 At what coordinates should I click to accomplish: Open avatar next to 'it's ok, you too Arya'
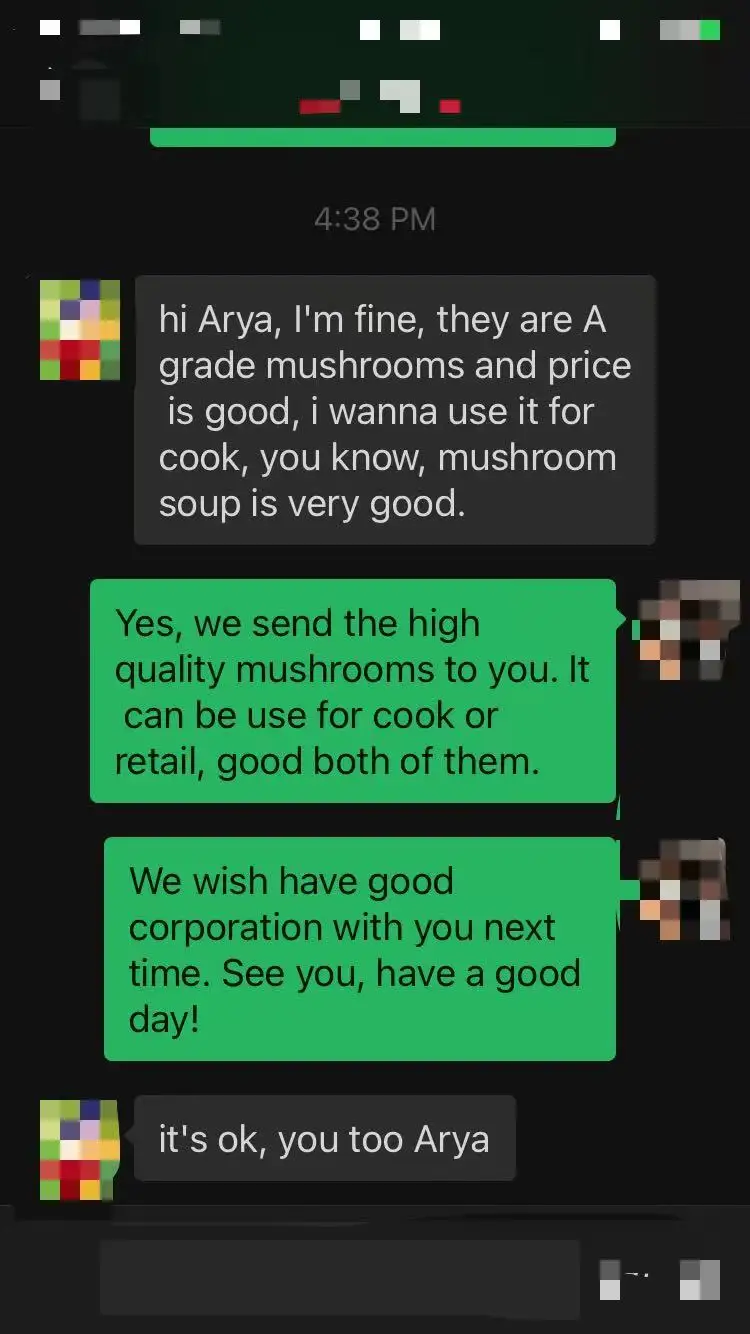(x=79, y=1149)
